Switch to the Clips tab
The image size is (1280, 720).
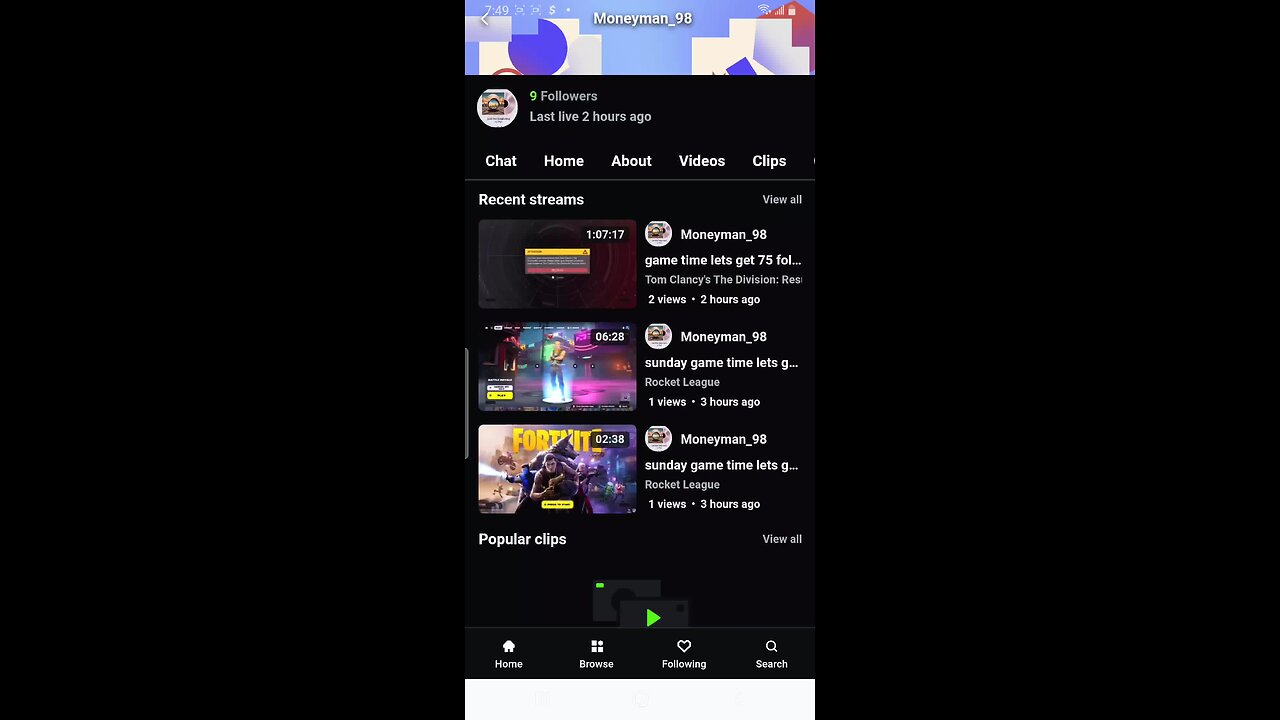(768, 161)
